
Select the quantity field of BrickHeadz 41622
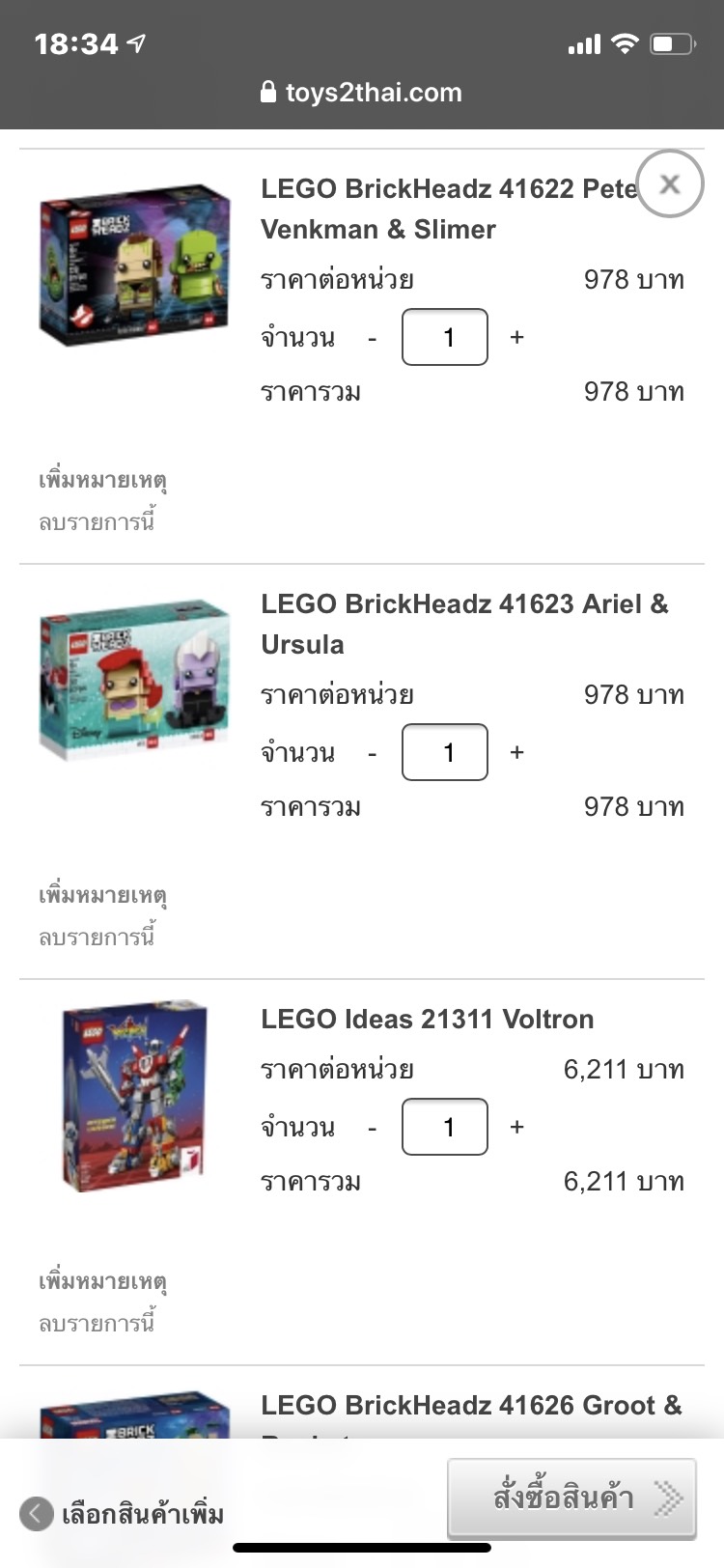click(x=444, y=337)
